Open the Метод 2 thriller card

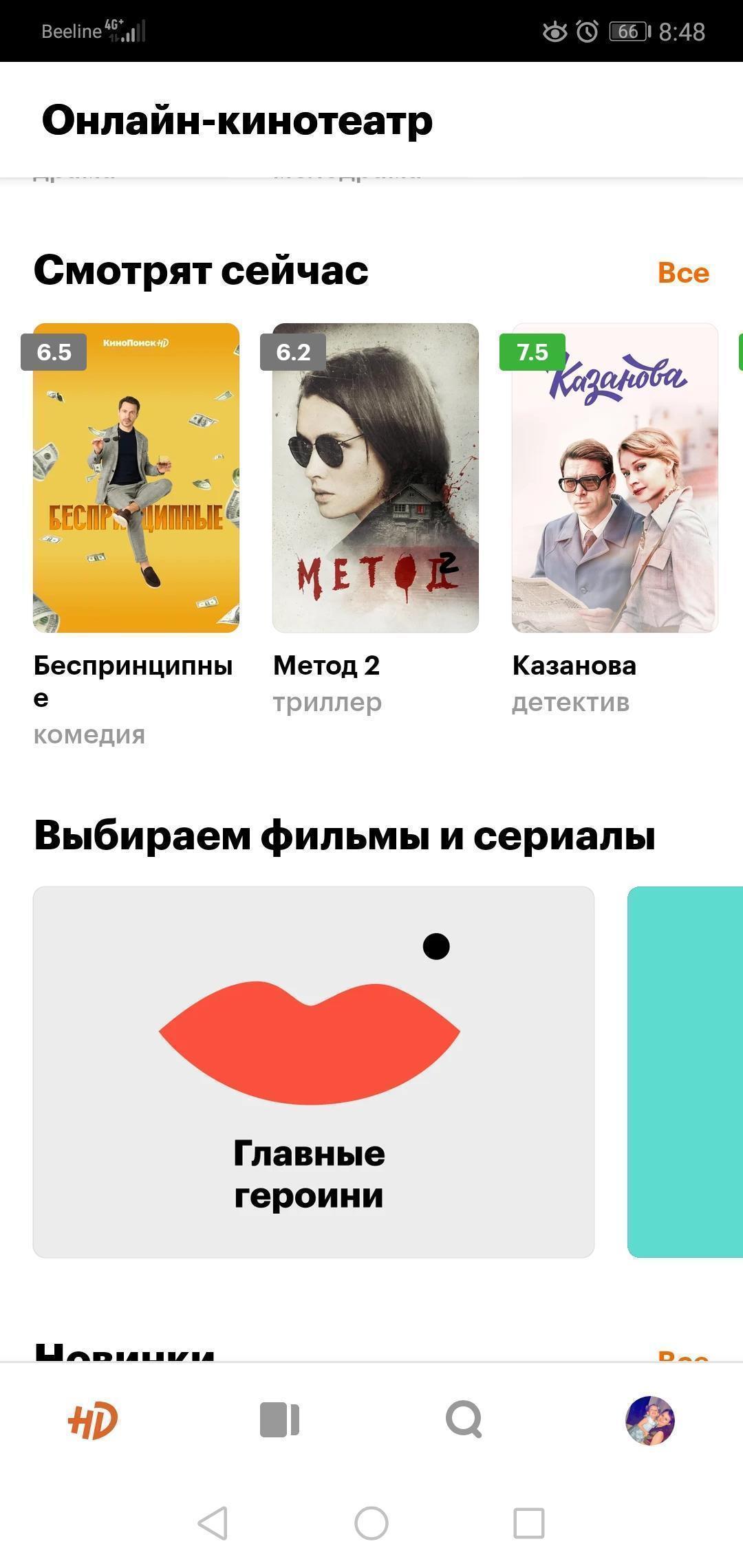point(375,477)
